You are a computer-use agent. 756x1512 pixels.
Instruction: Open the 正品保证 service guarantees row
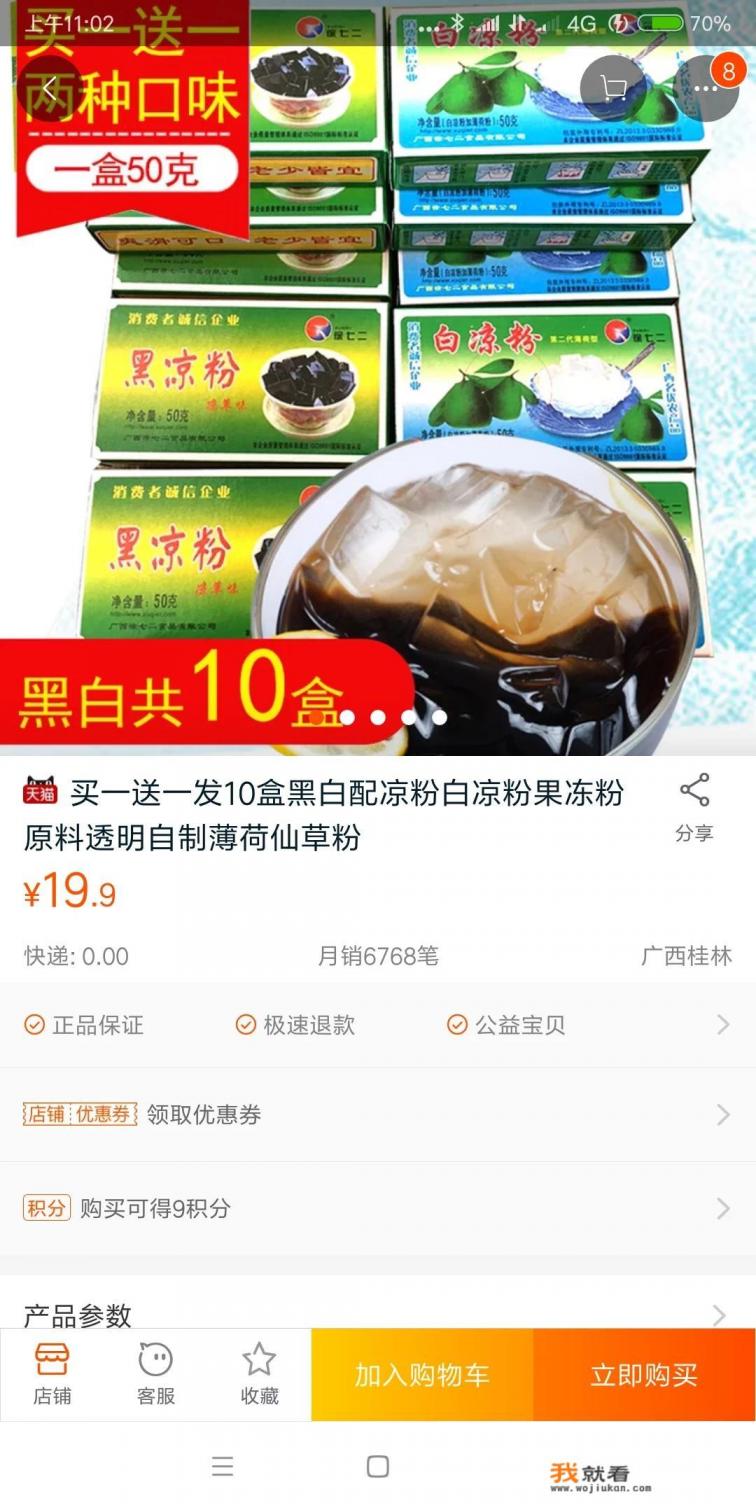pyautogui.click(x=378, y=1025)
